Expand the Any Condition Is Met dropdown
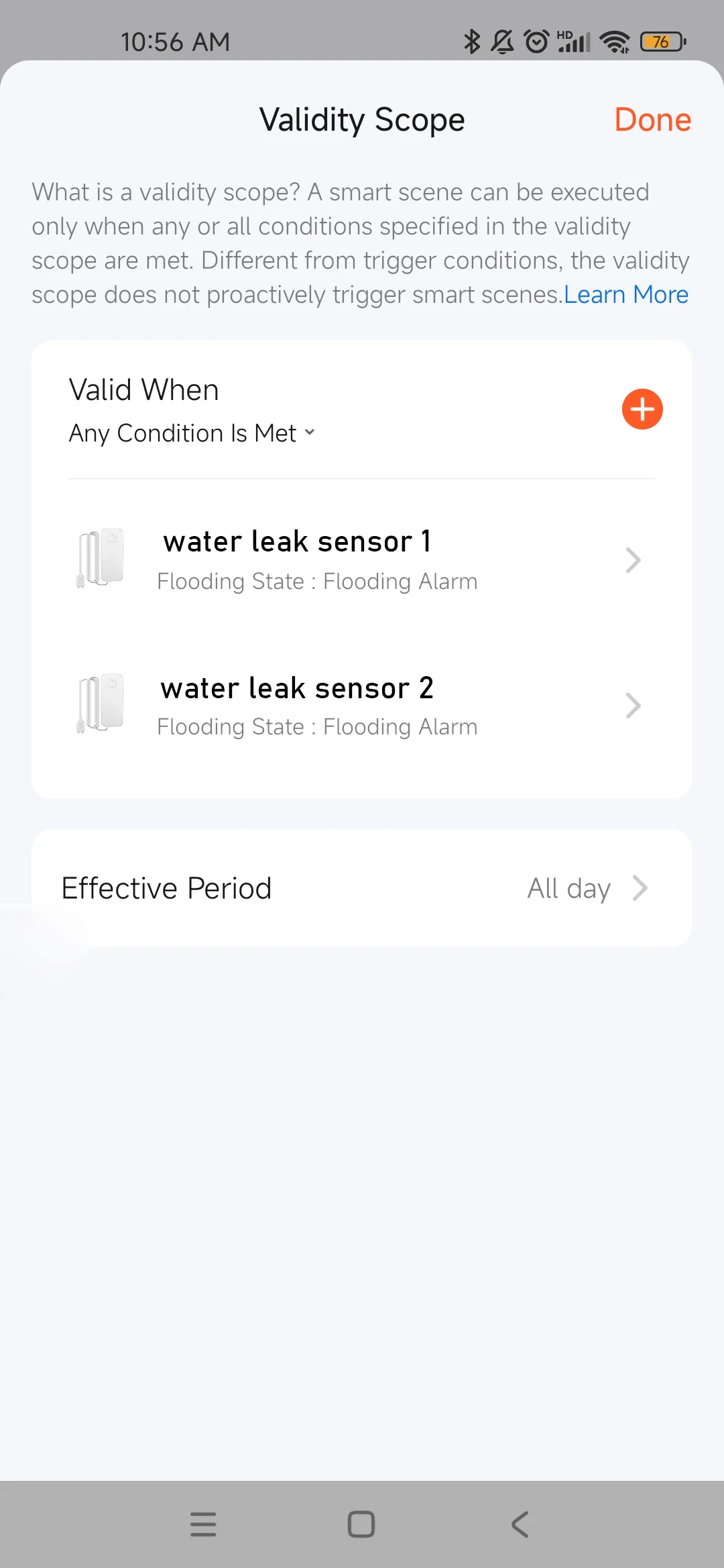724x1568 pixels. 192,434
